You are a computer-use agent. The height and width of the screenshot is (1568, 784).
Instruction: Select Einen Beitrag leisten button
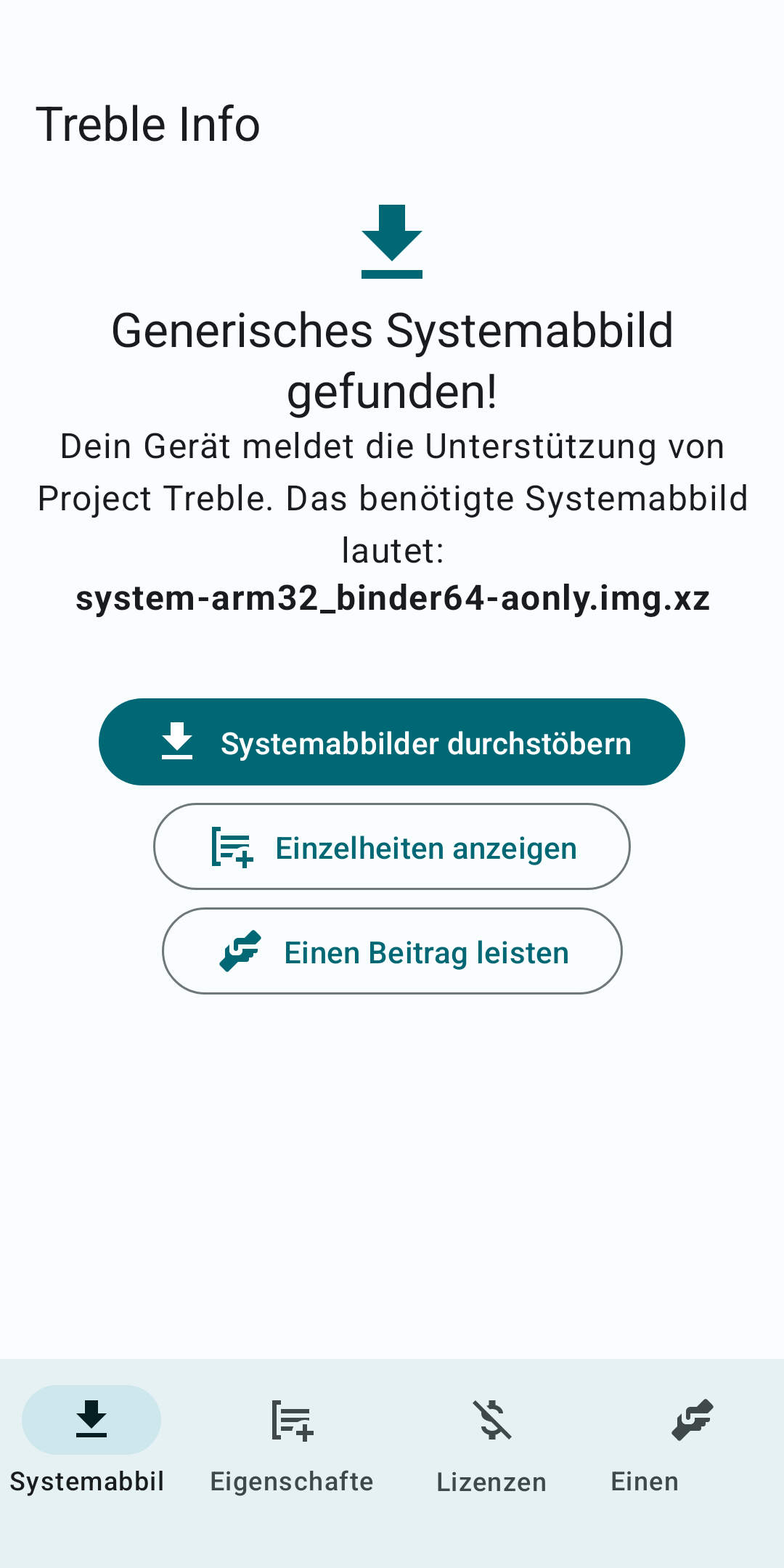[392, 951]
